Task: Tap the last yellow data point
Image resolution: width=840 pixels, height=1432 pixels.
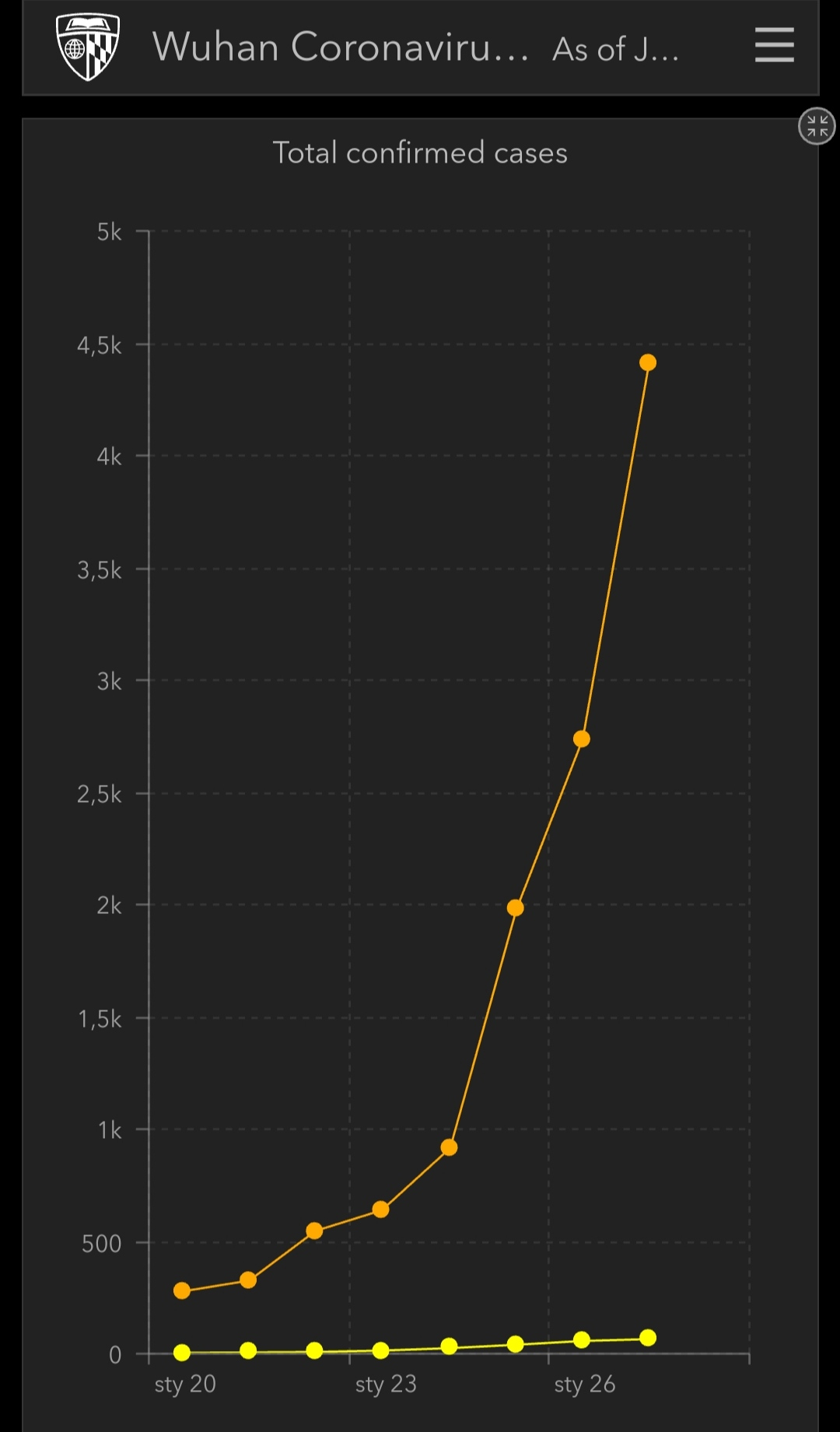Action: (648, 1338)
